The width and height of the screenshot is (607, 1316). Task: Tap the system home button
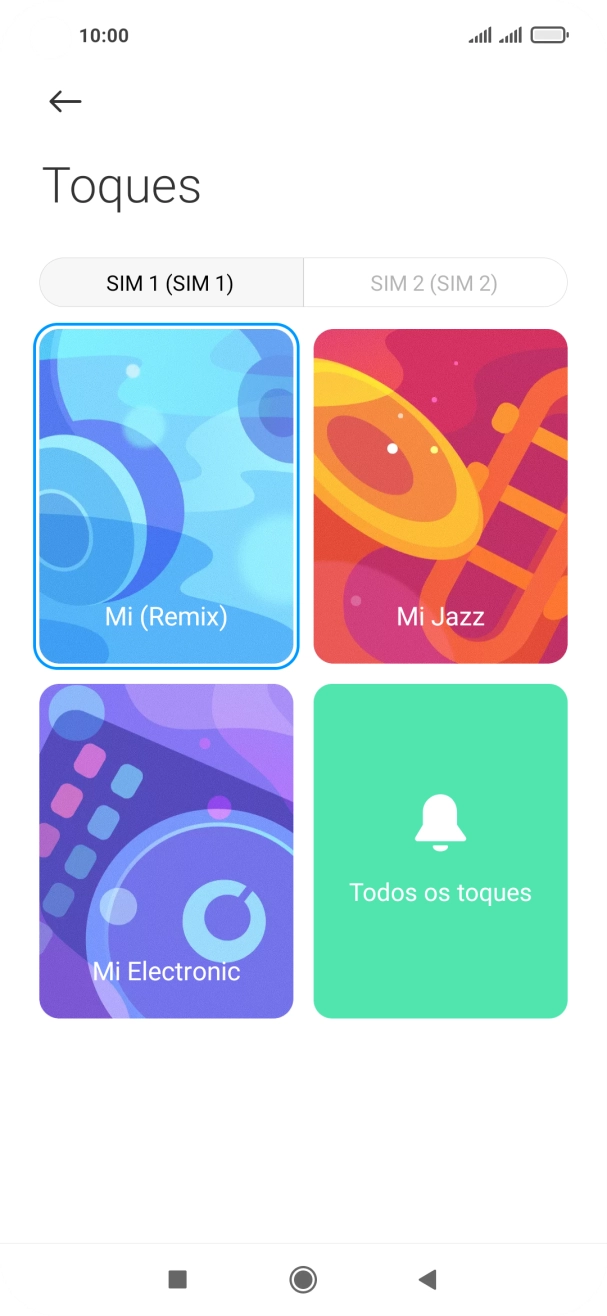click(x=303, y=1279)
